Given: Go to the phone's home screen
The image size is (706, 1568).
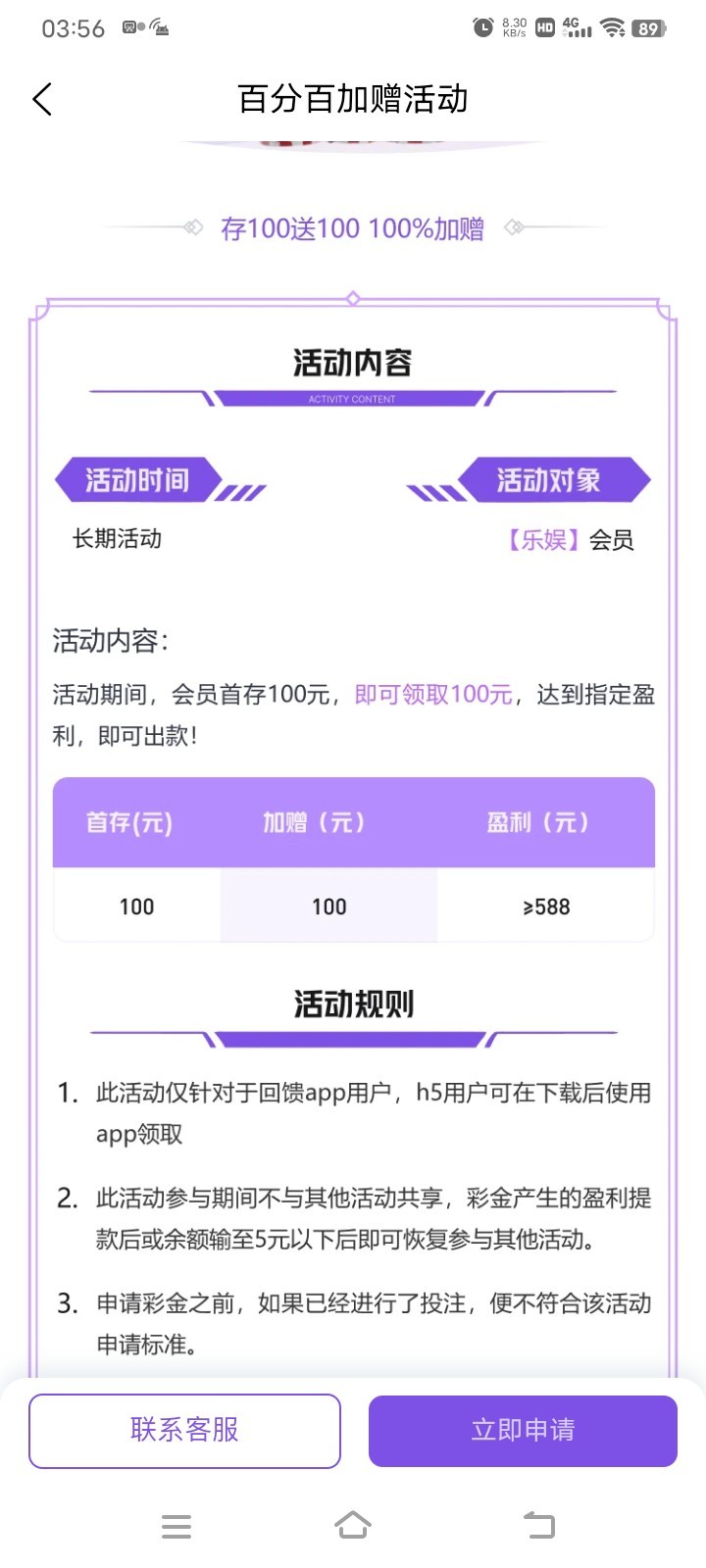Looking at the screenshot, I should pyautogui.click(x=353, y=1525).
